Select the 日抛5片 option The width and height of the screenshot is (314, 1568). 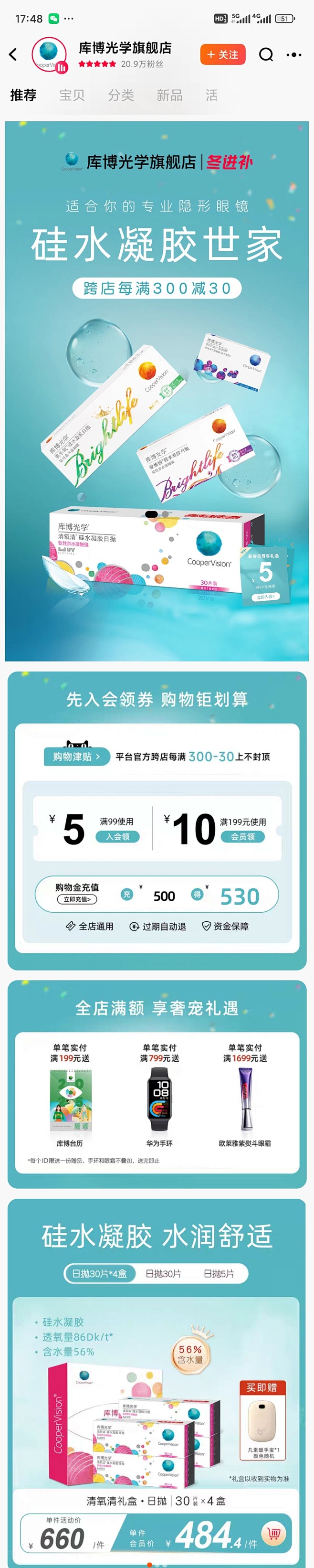(x=219, y=1273)
